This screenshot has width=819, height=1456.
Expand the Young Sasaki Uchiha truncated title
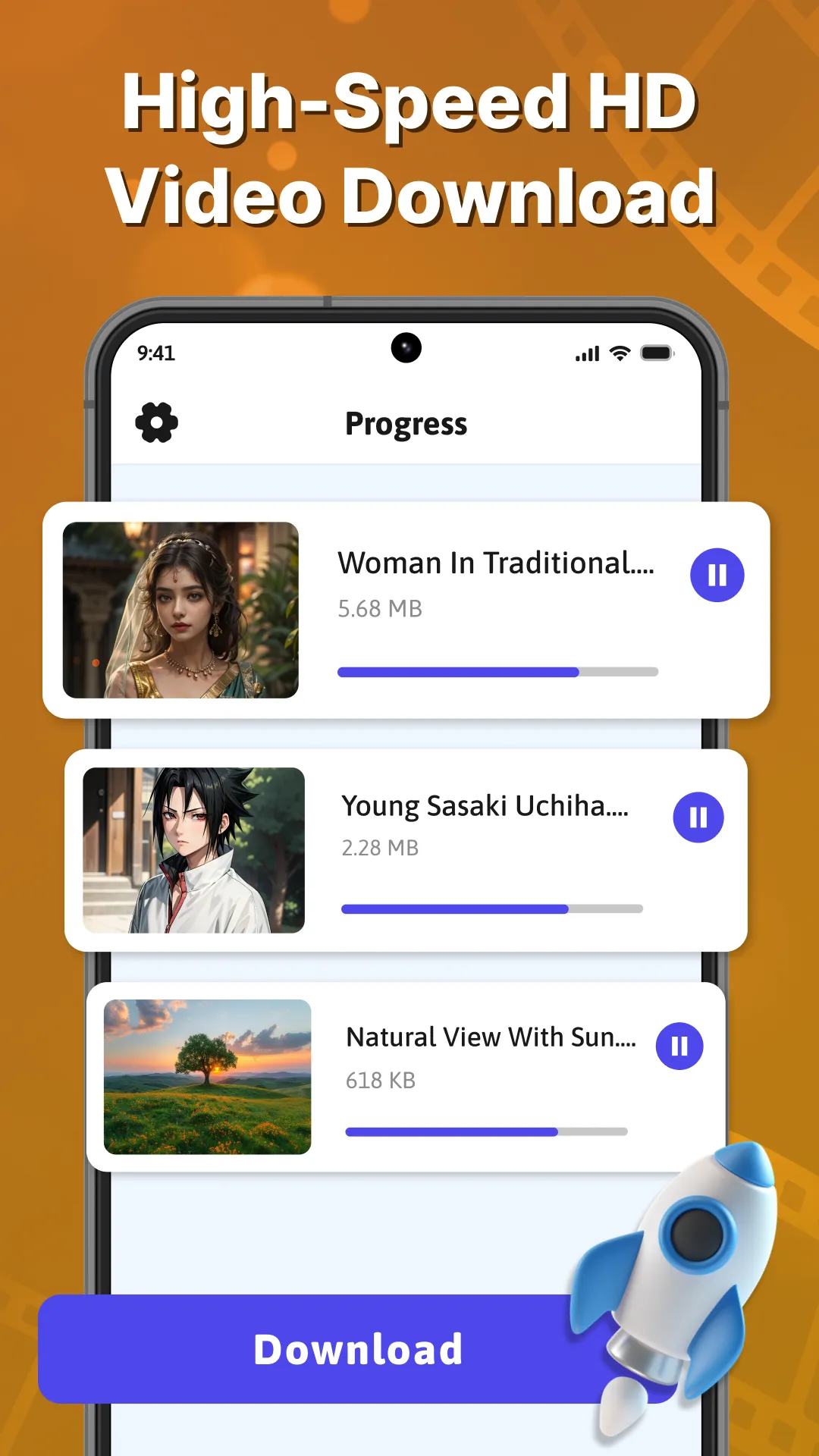(485, 806)
